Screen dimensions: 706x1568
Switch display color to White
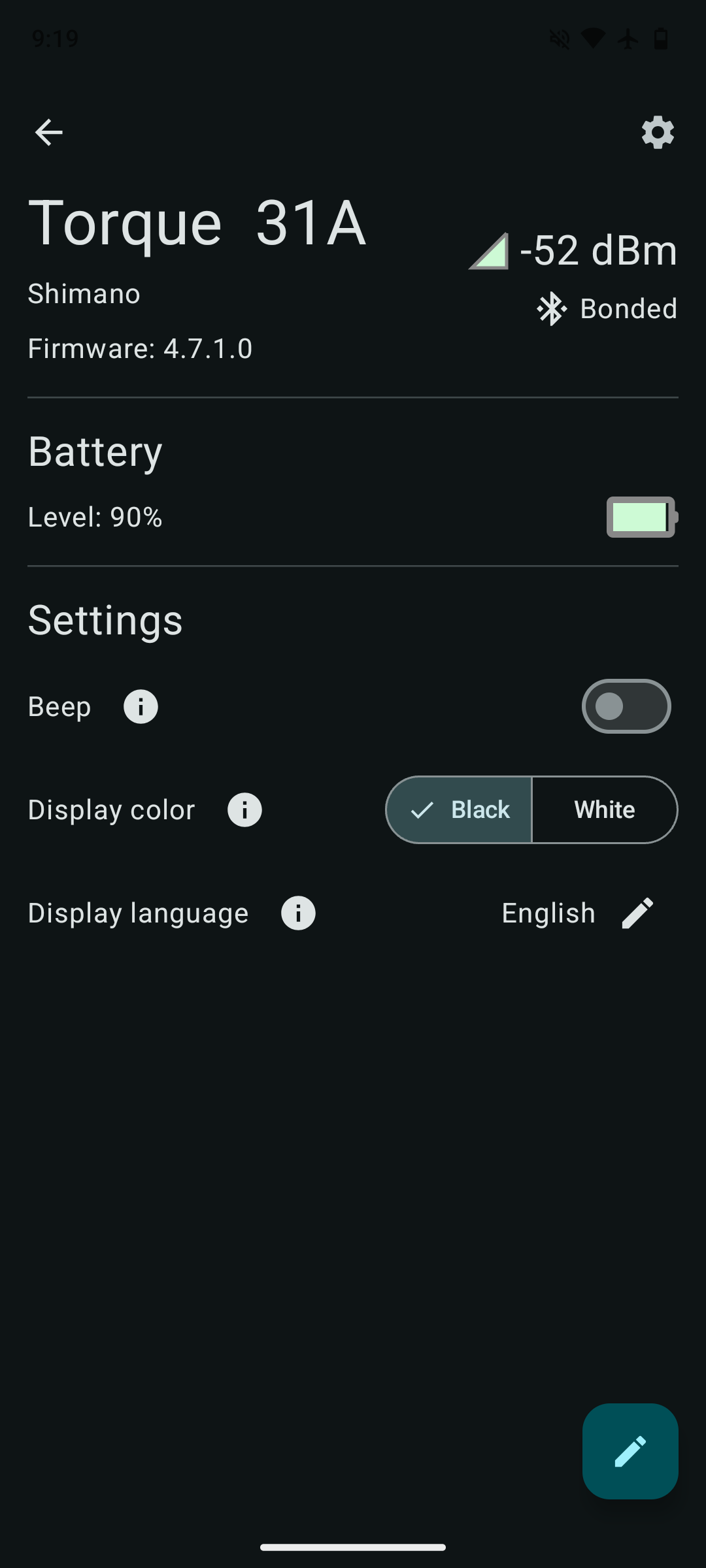605,810
